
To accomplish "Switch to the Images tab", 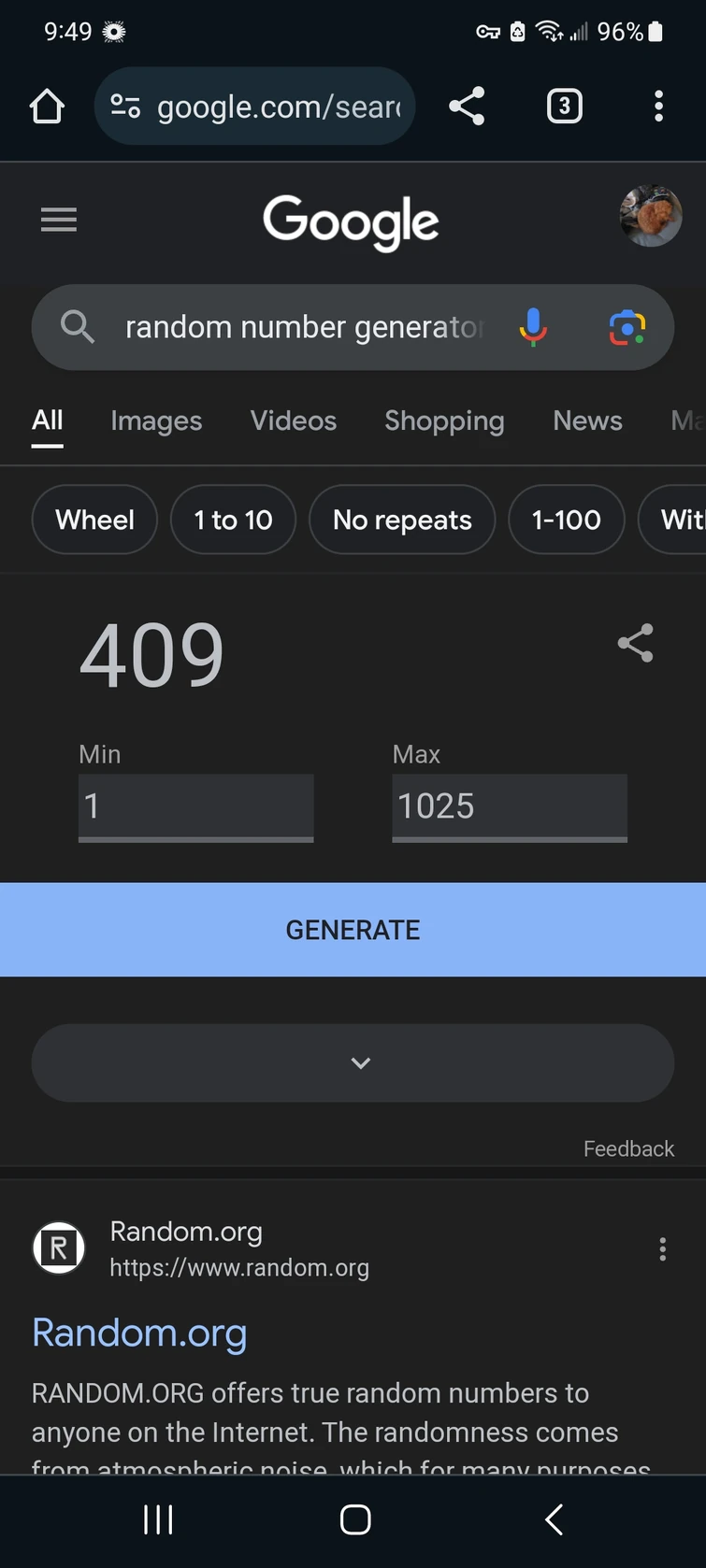I will [156, 421].
